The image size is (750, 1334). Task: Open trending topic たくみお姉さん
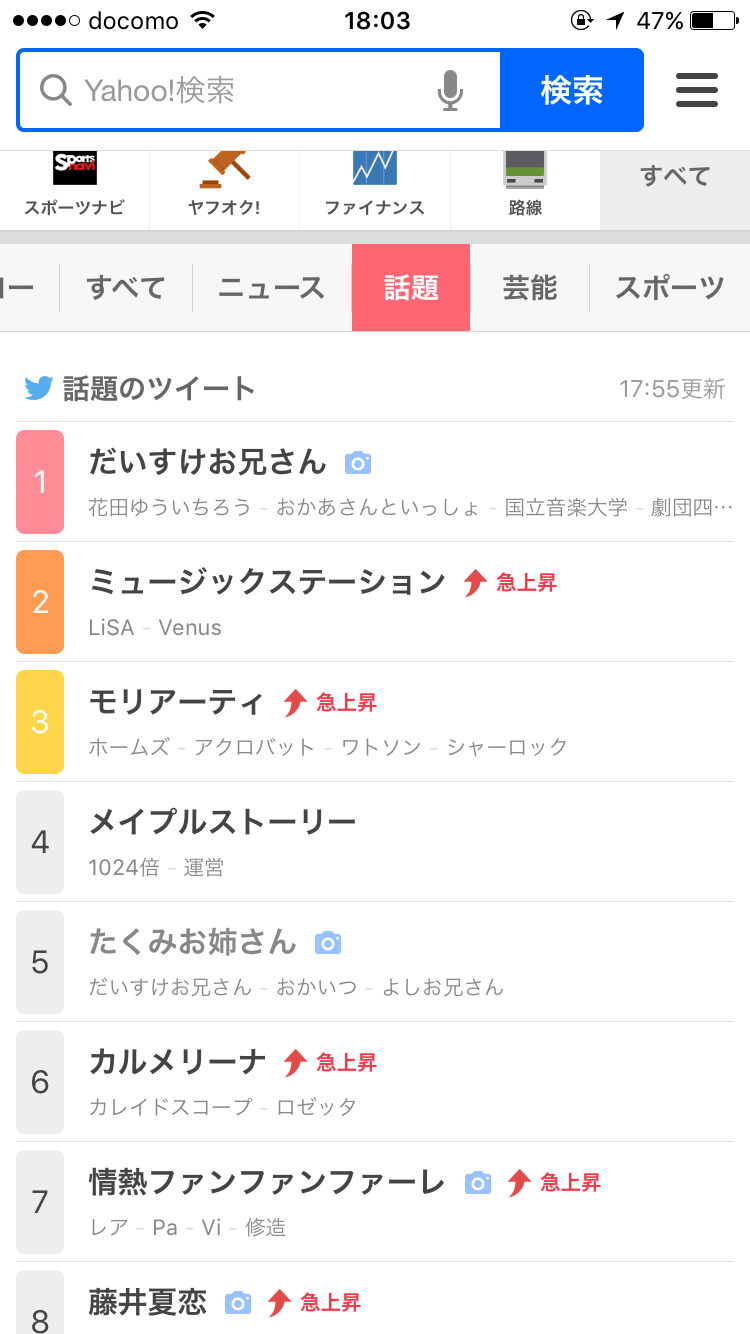(x=375, y=962)
